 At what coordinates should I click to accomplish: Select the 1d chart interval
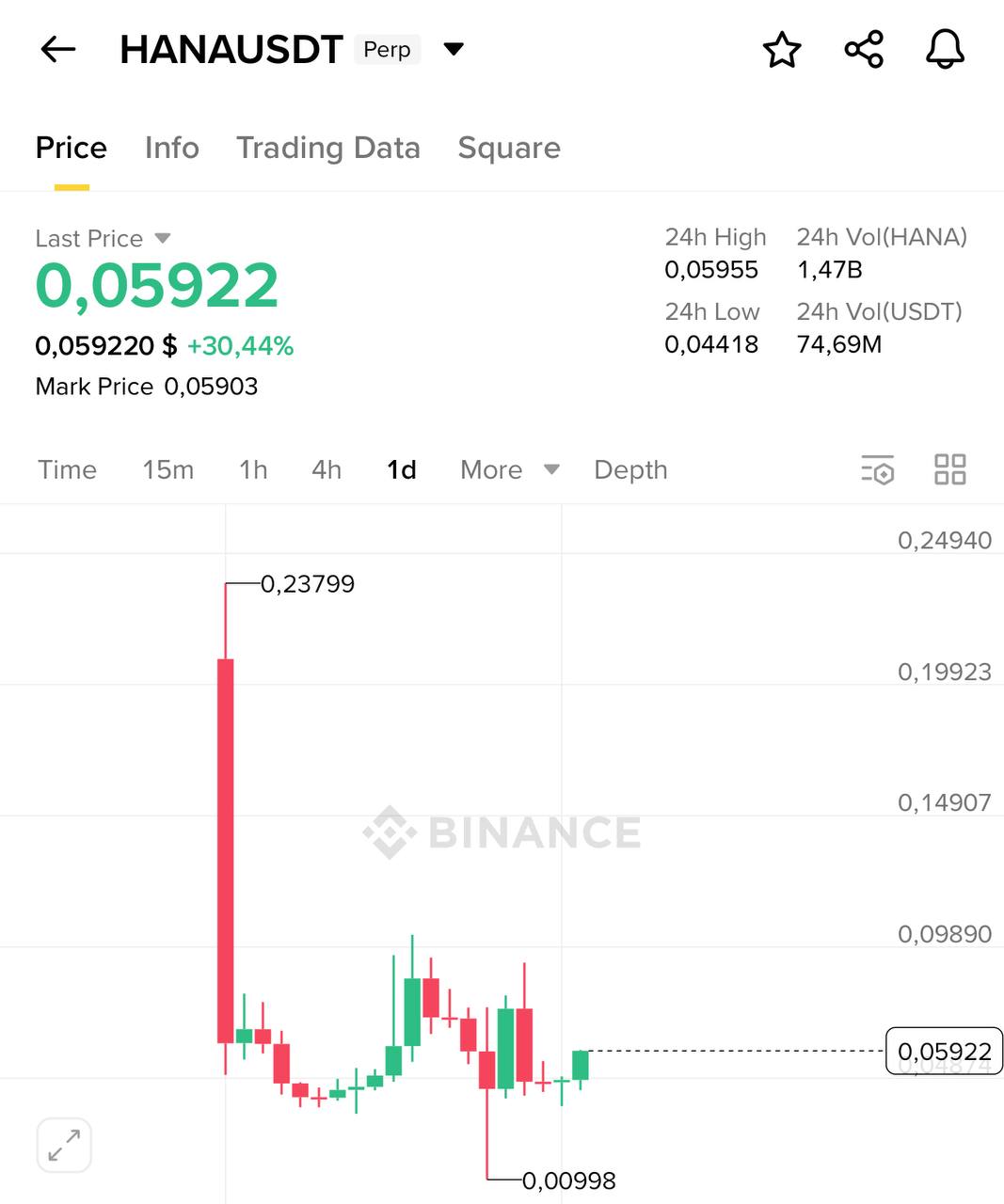click(402, 469)
